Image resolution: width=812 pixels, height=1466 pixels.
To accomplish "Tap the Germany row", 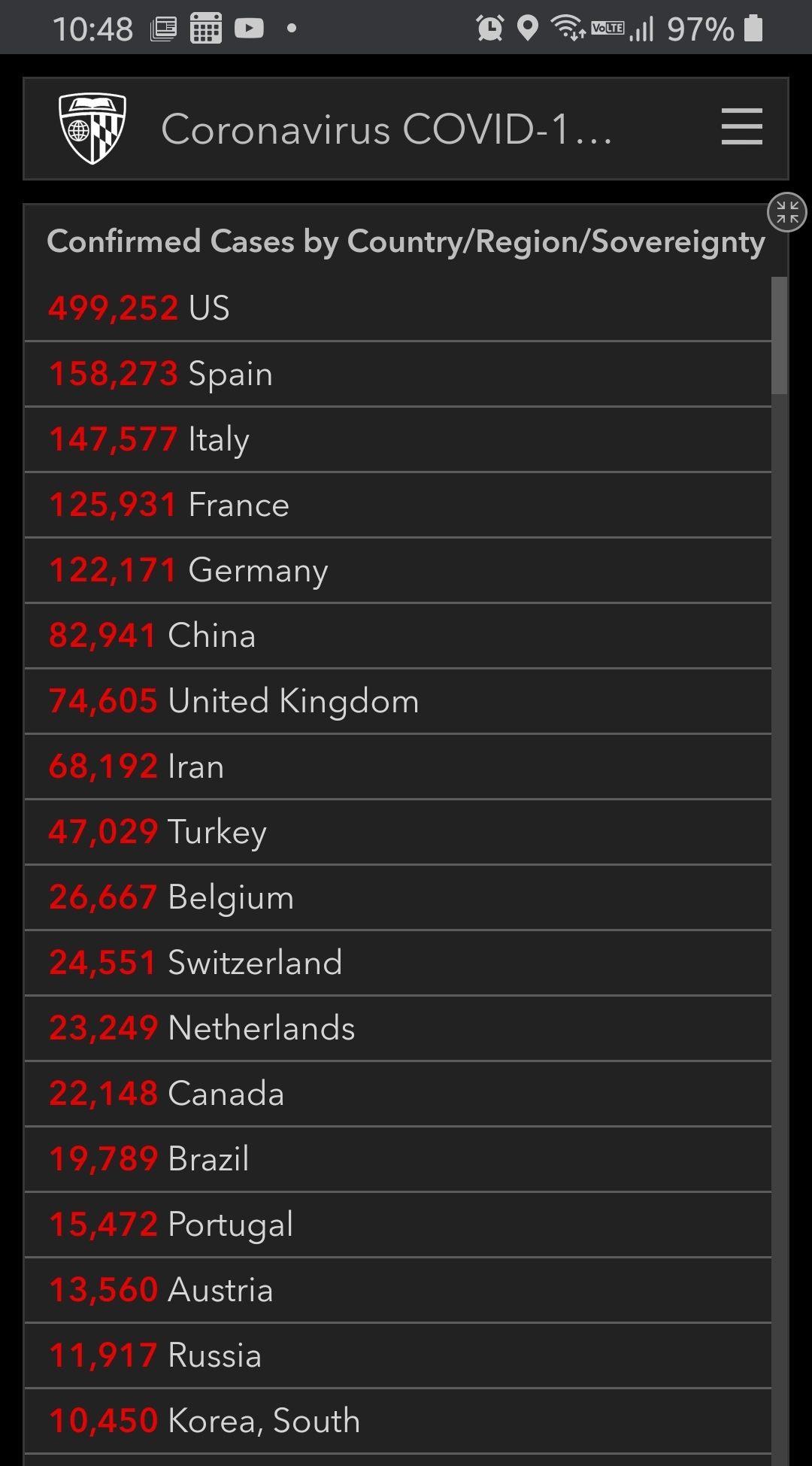I will coord(398,570).
